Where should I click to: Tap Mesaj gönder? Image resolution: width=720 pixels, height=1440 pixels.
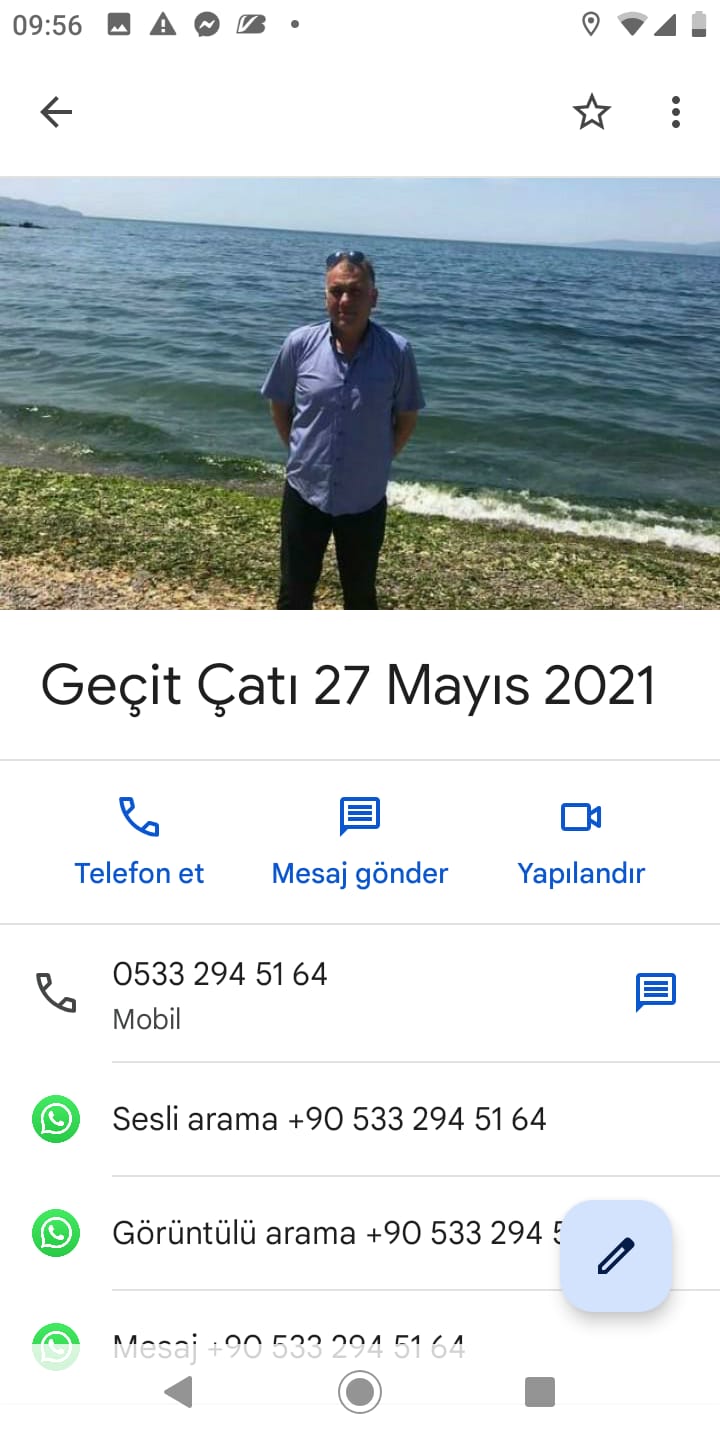(360, 842)
